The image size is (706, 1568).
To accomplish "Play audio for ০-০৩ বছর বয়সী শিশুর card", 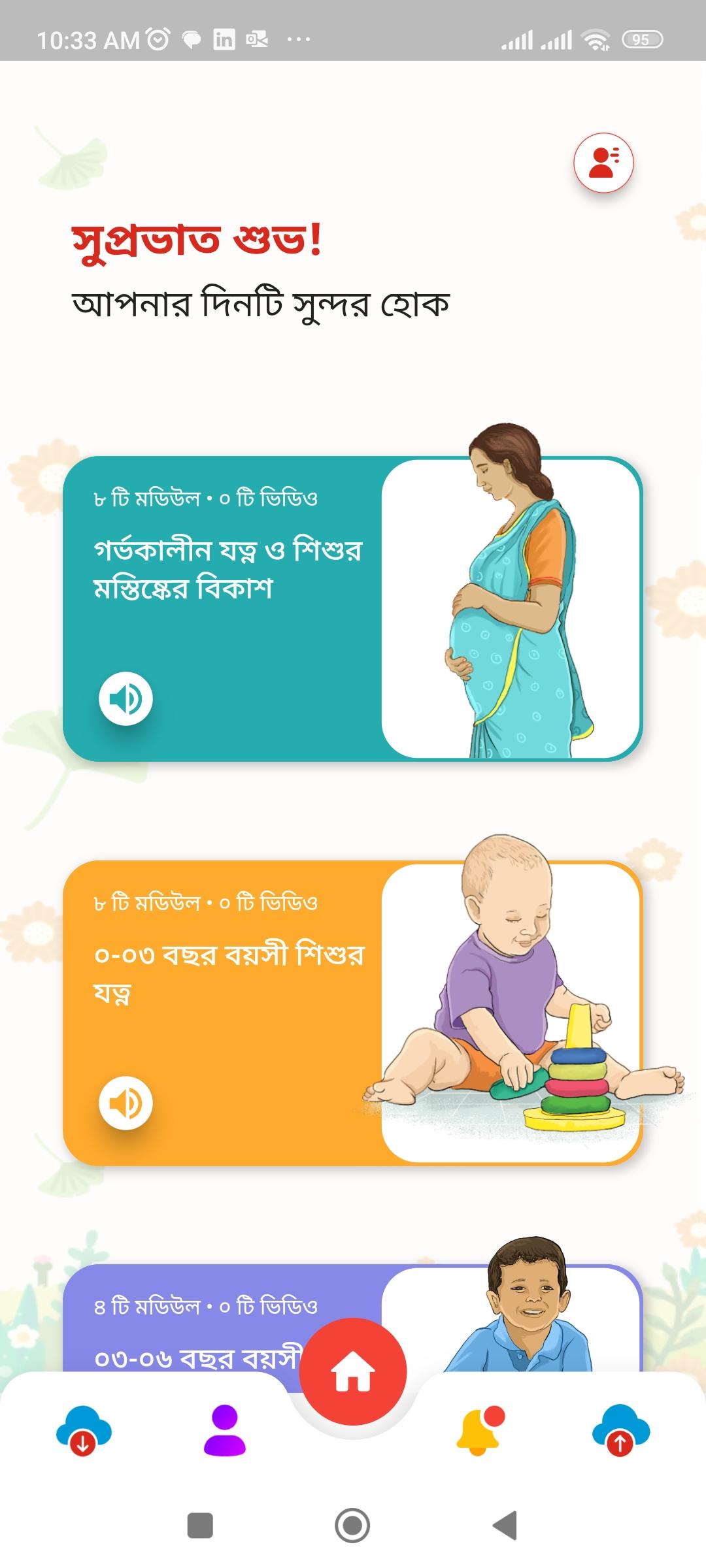I will [126, 1103].
